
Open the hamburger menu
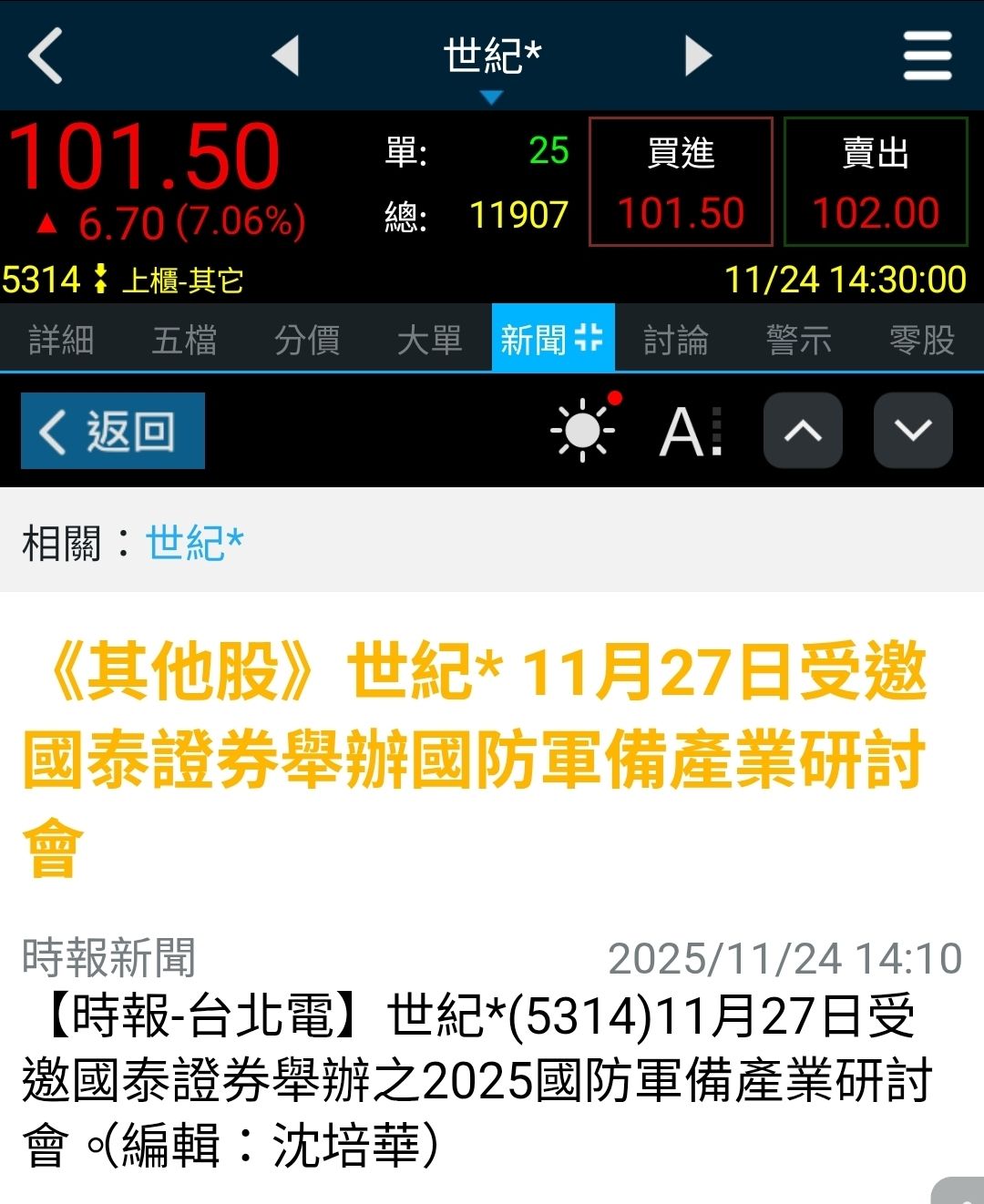[x=928, y=56]
